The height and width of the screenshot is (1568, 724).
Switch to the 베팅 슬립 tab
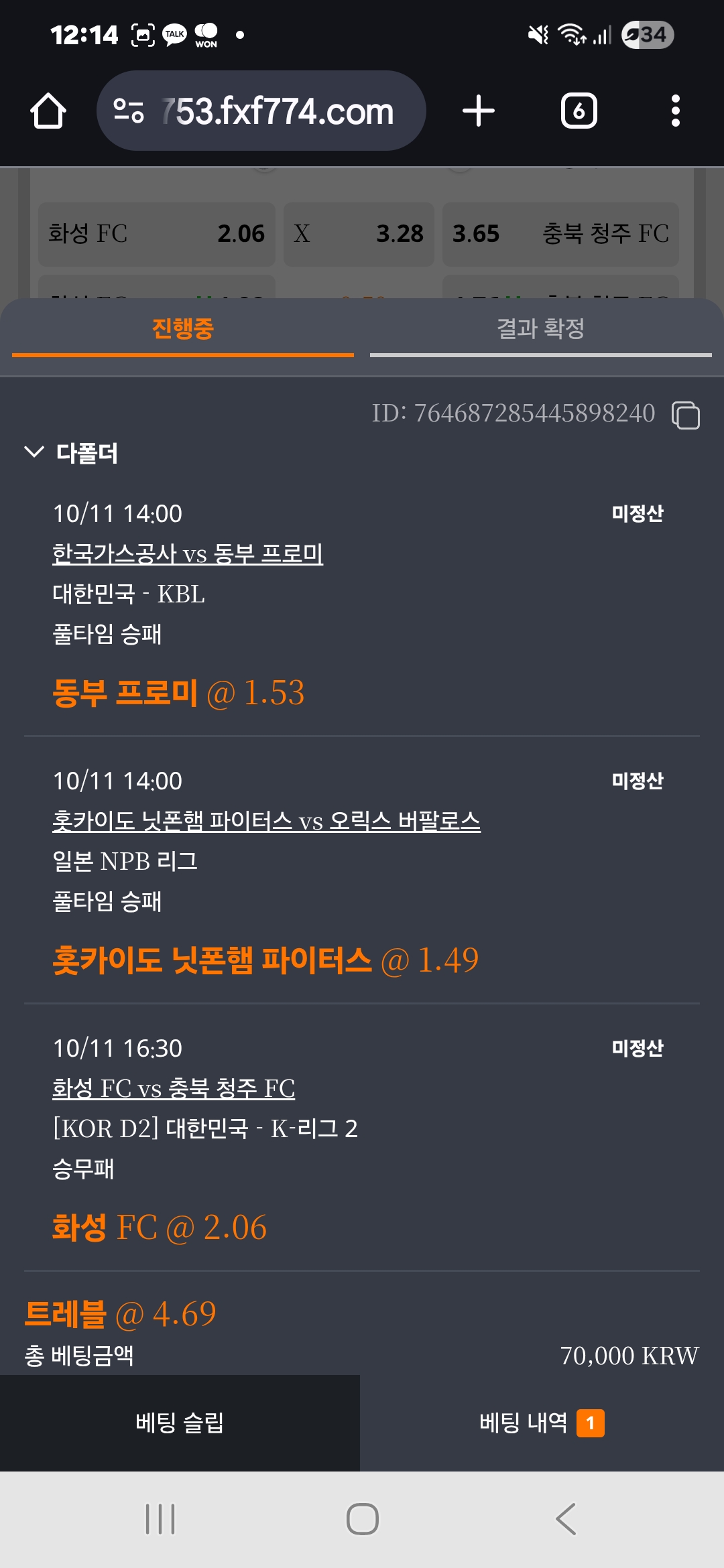(180, 1423)
